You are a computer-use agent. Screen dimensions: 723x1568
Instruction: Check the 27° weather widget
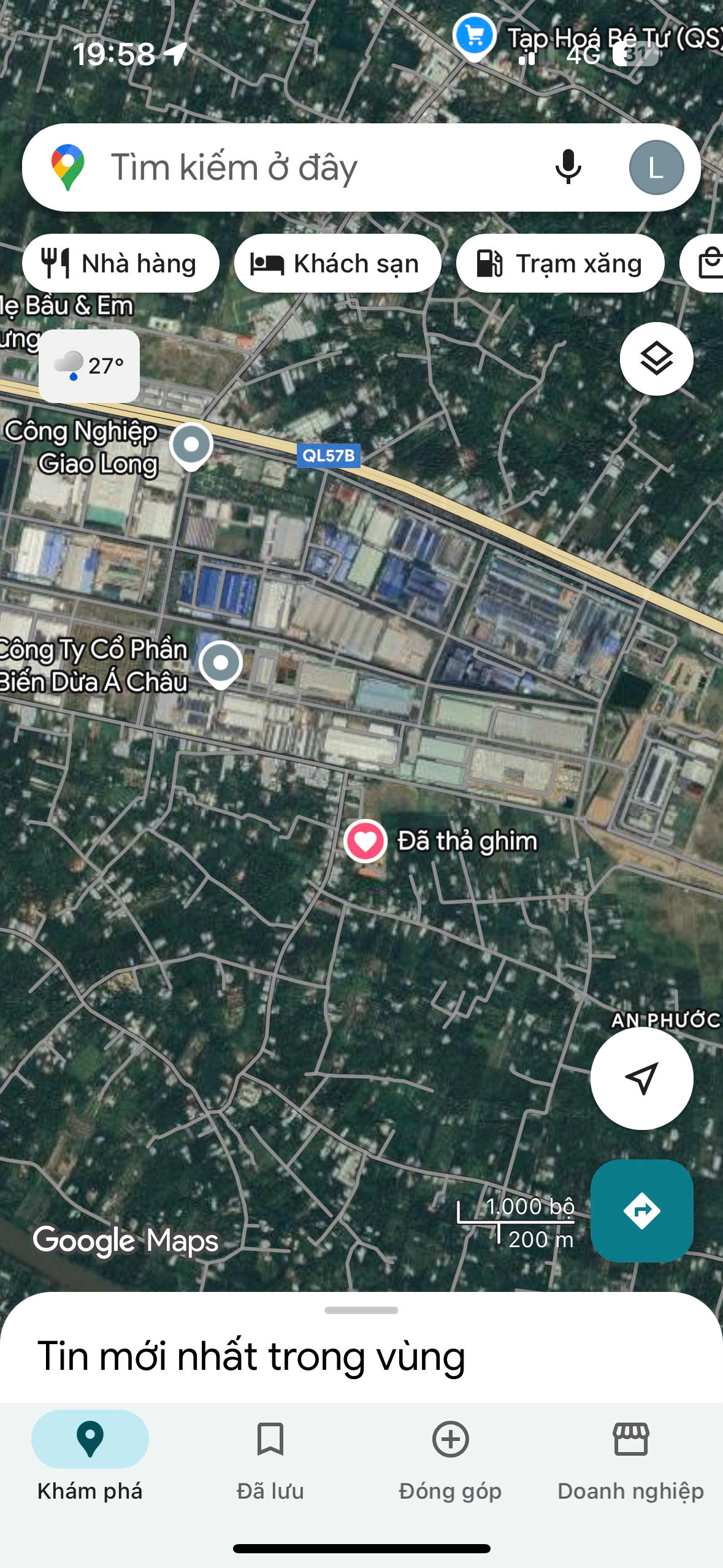point(90,366)
